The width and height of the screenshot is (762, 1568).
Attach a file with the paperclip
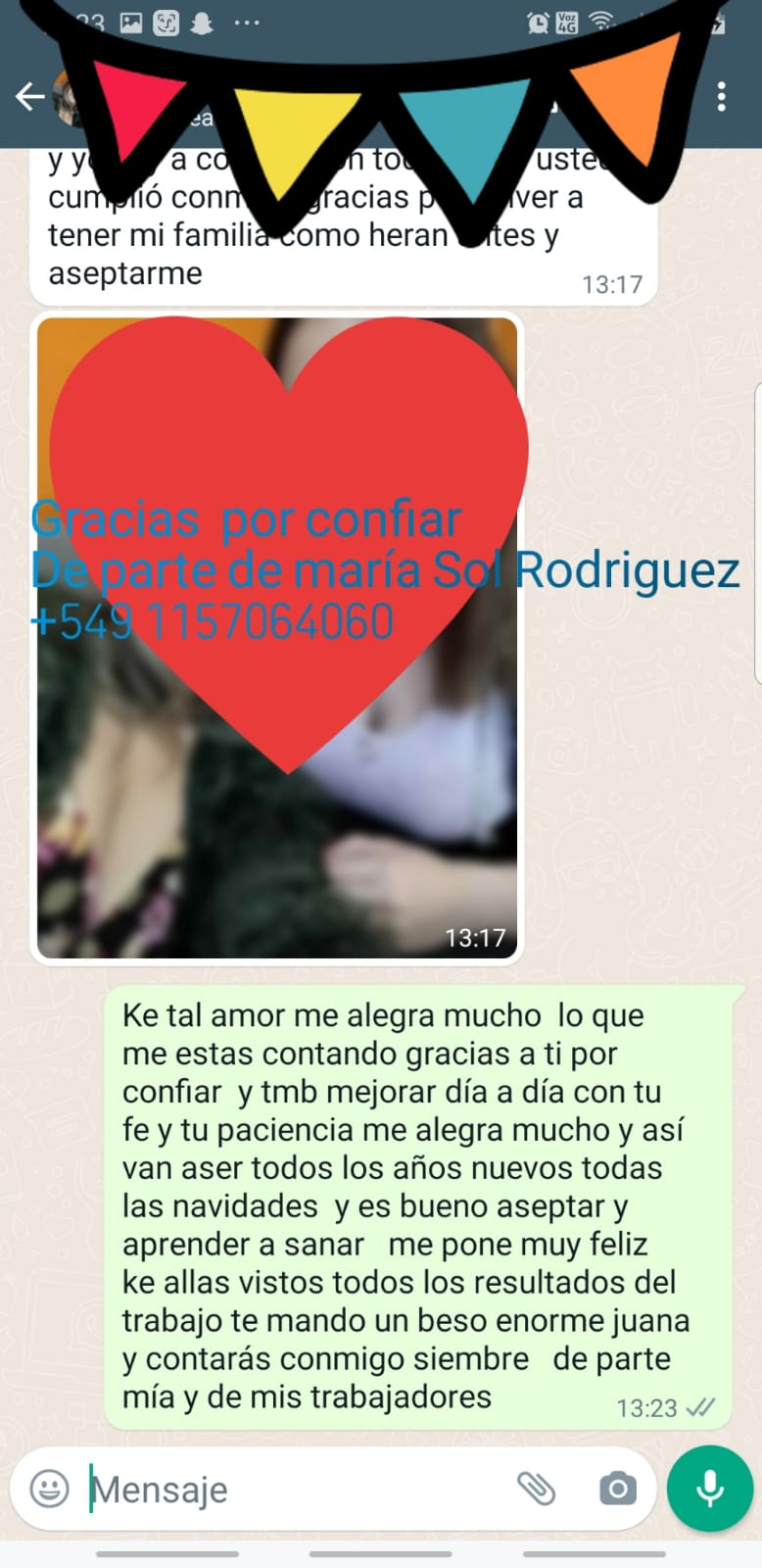[x=536, y=1489]
